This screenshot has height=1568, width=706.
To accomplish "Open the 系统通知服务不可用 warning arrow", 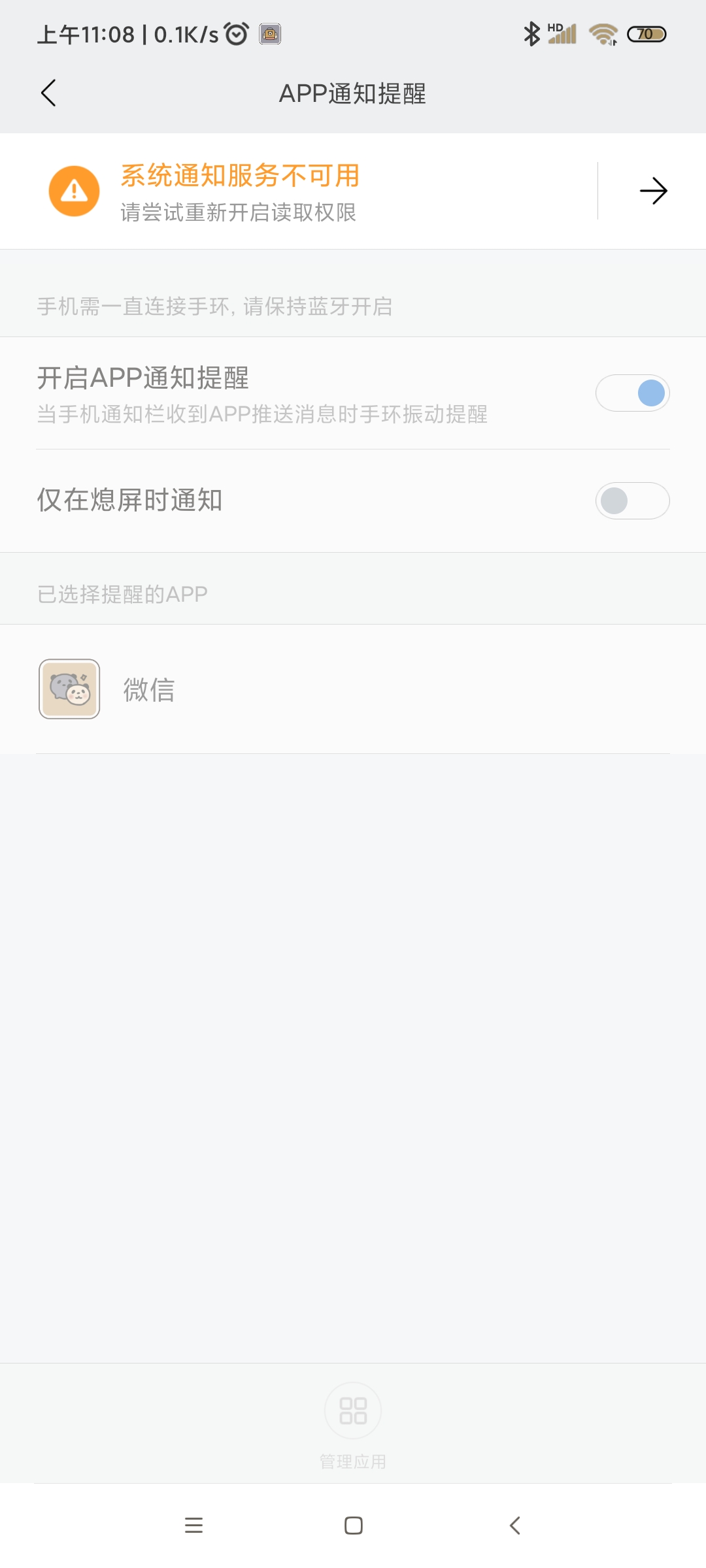I will click(653, 191).
